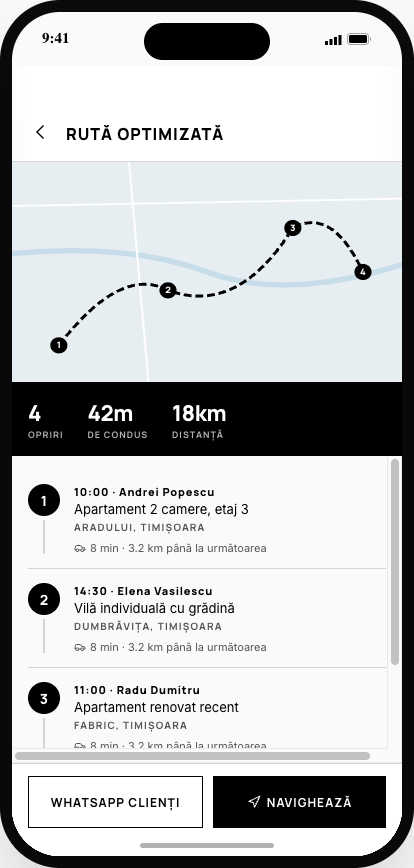The height and width of the screenshot is (868, 414).
Task: Select map marker 3 on the route
Action: [293, 228]
